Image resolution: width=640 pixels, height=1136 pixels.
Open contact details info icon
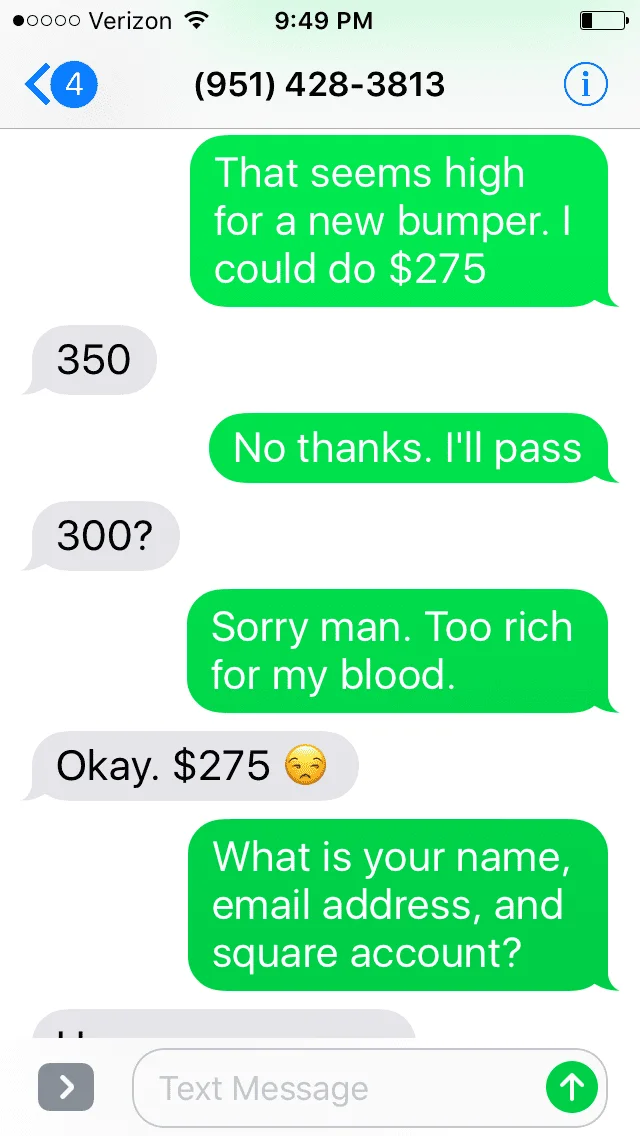point(585,85)
